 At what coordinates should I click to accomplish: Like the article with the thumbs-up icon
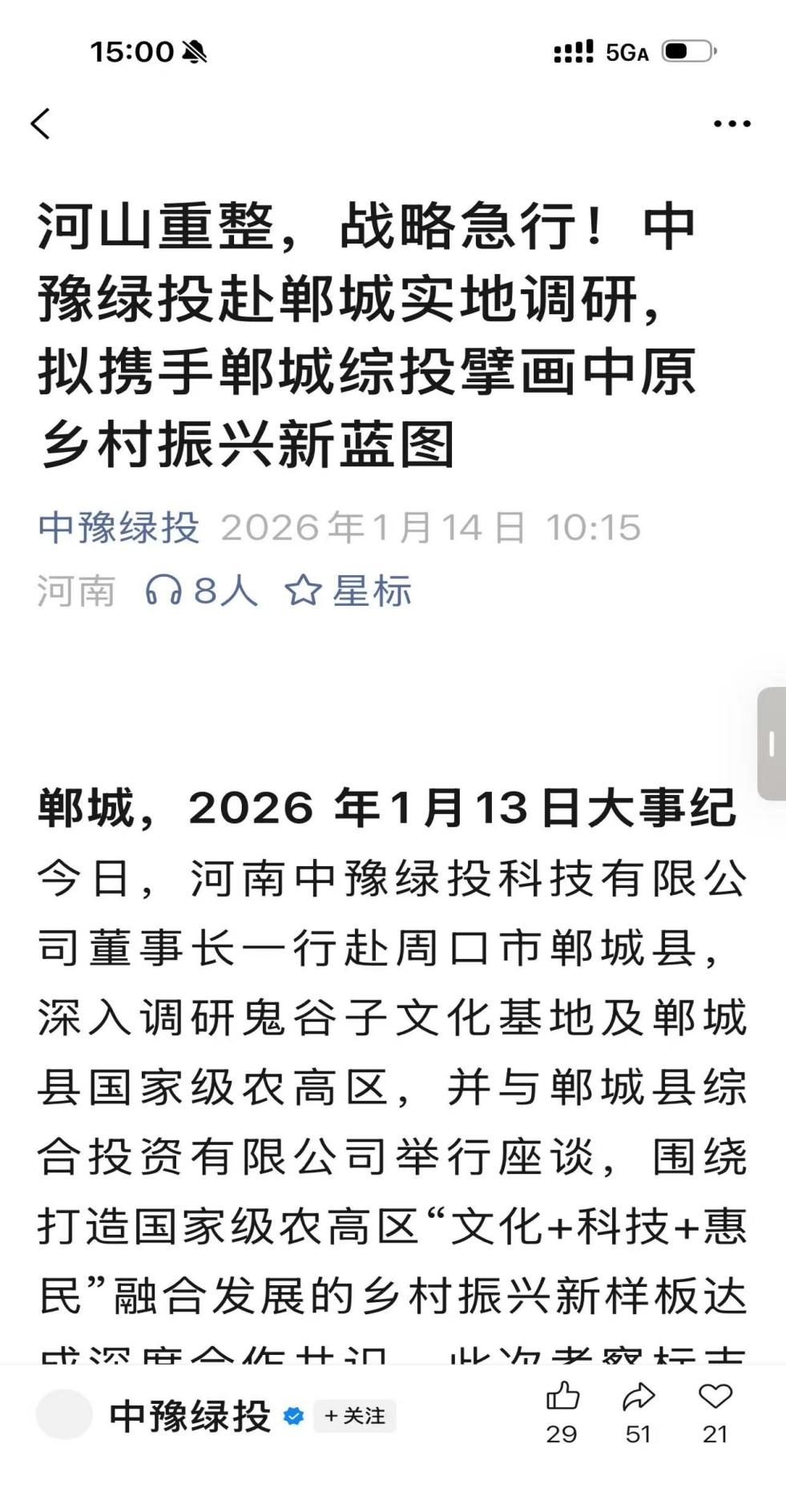tap(562, 1397)
